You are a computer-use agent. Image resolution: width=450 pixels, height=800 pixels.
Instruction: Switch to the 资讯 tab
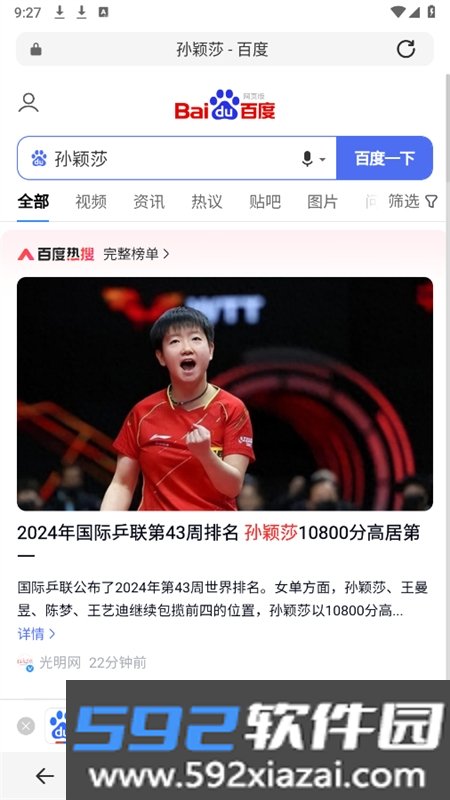click(149, 202)
